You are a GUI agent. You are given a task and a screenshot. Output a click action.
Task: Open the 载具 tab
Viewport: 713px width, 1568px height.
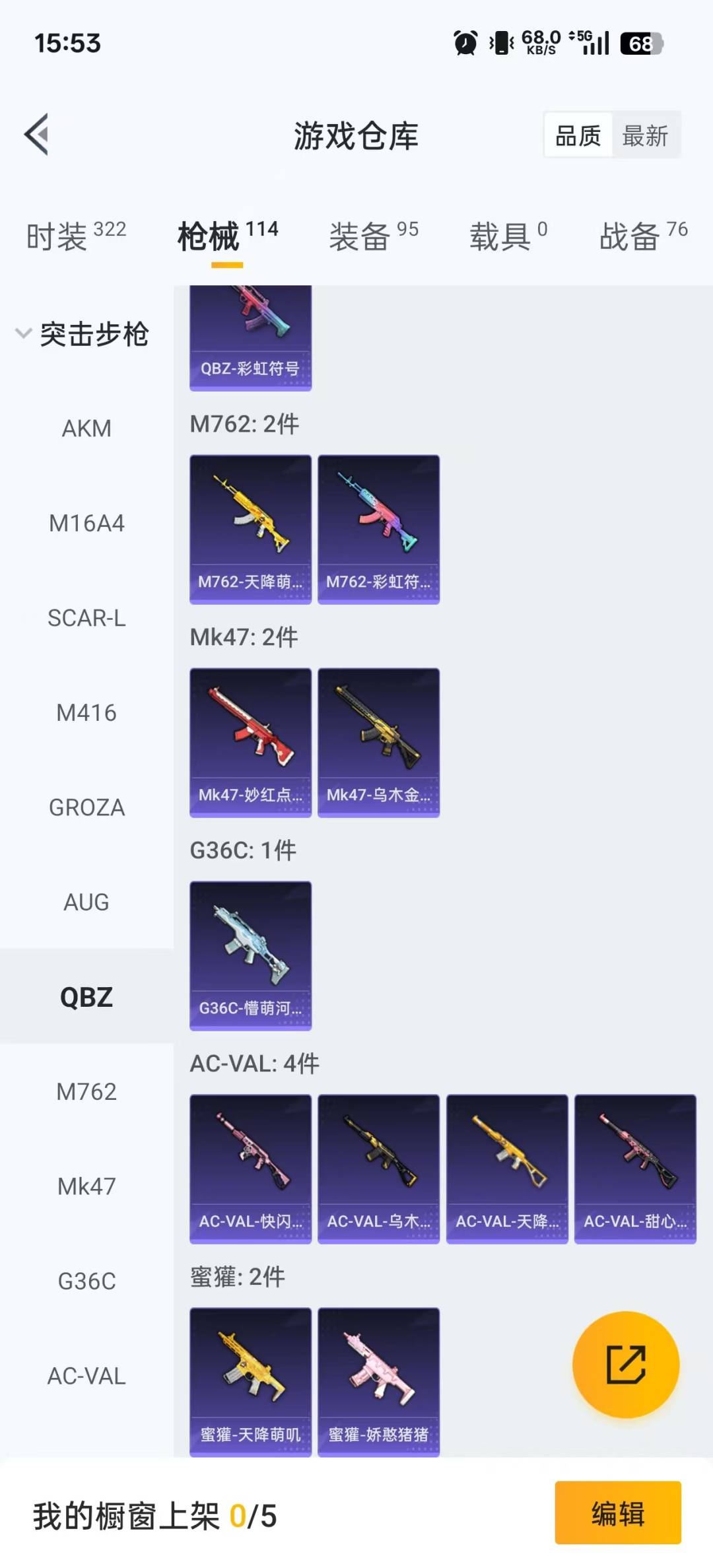[x=508, y=236]
